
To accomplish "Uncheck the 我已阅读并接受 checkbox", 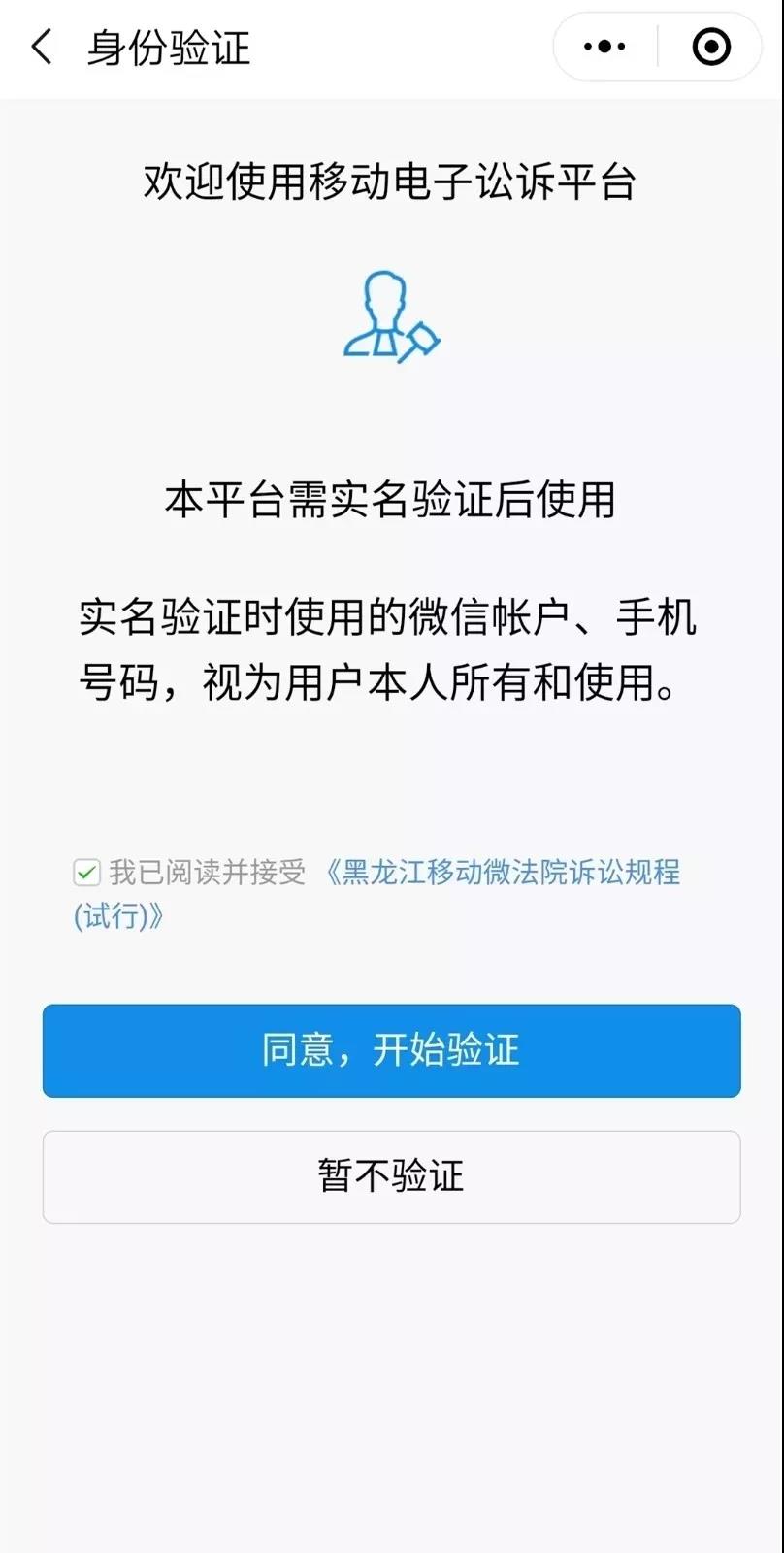I will (x=87, y=873).
